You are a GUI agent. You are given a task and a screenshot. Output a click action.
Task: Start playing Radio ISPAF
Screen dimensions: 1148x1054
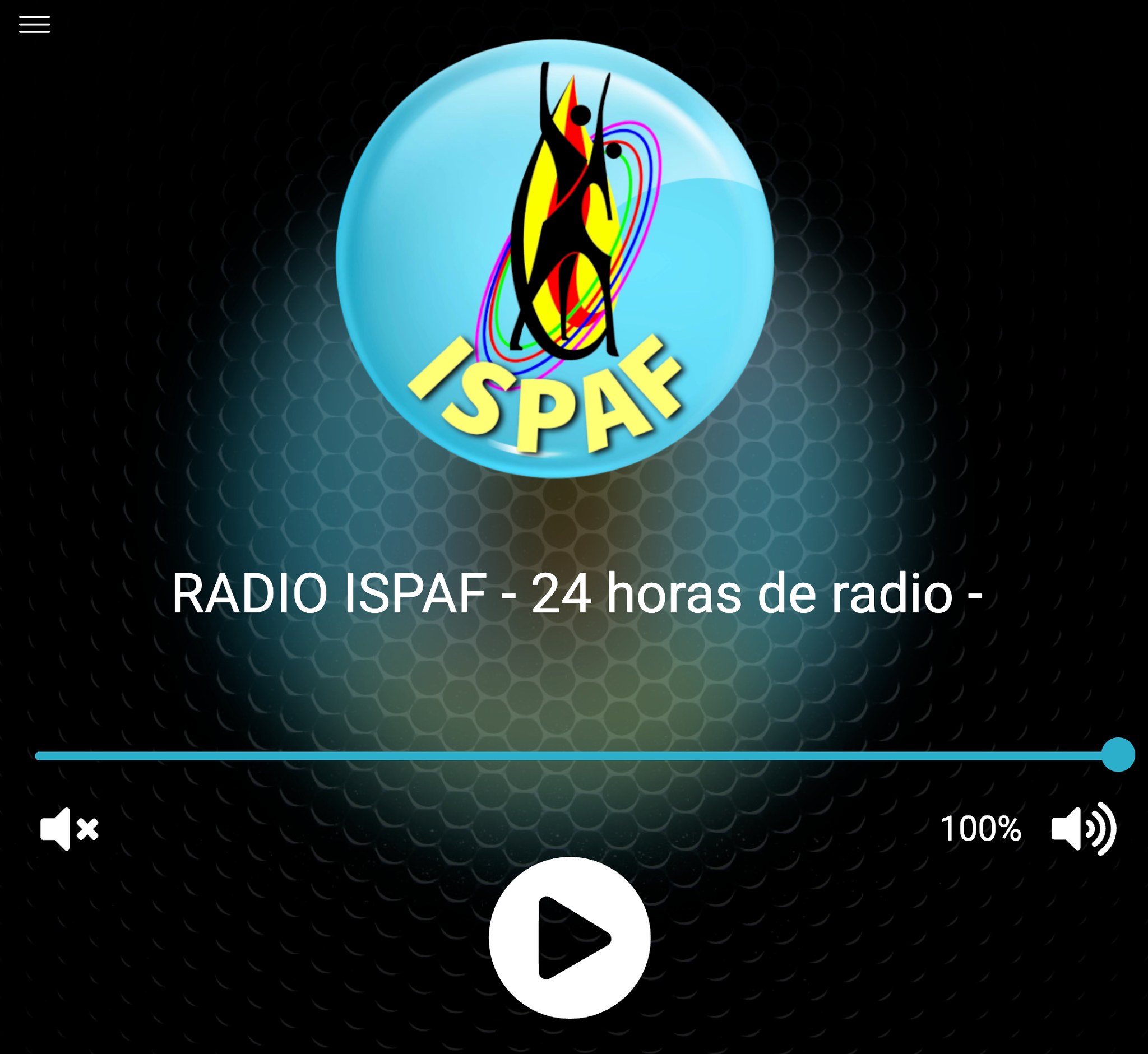tap(570, 937)
